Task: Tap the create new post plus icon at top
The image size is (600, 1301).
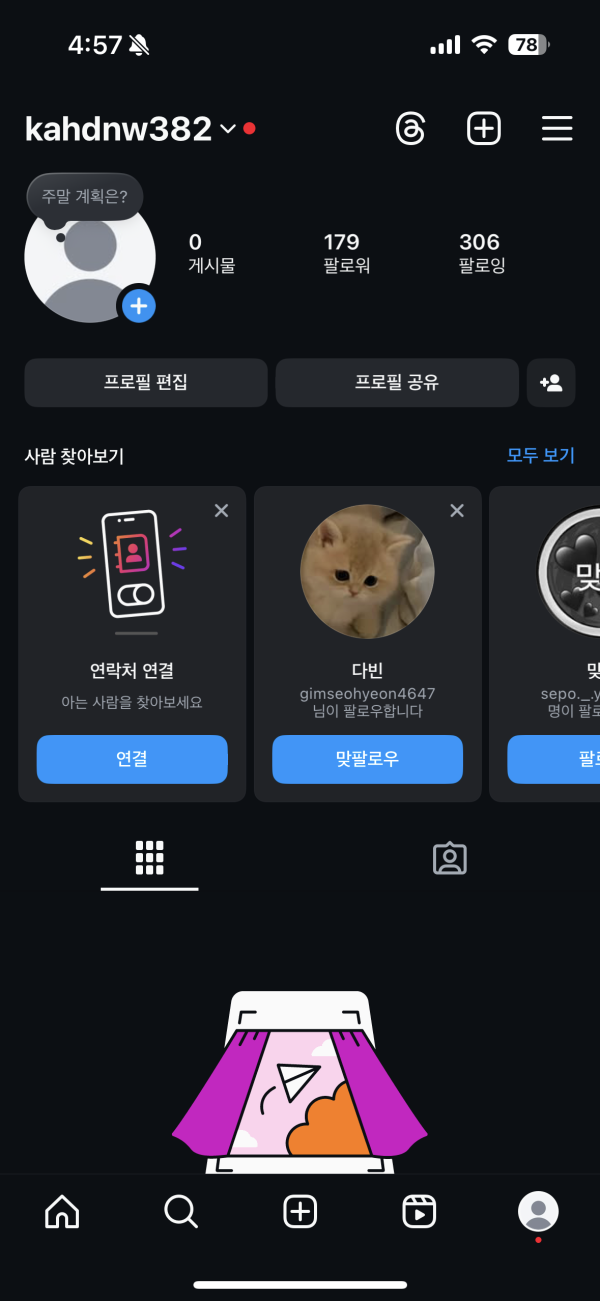Action: point(484,129)
